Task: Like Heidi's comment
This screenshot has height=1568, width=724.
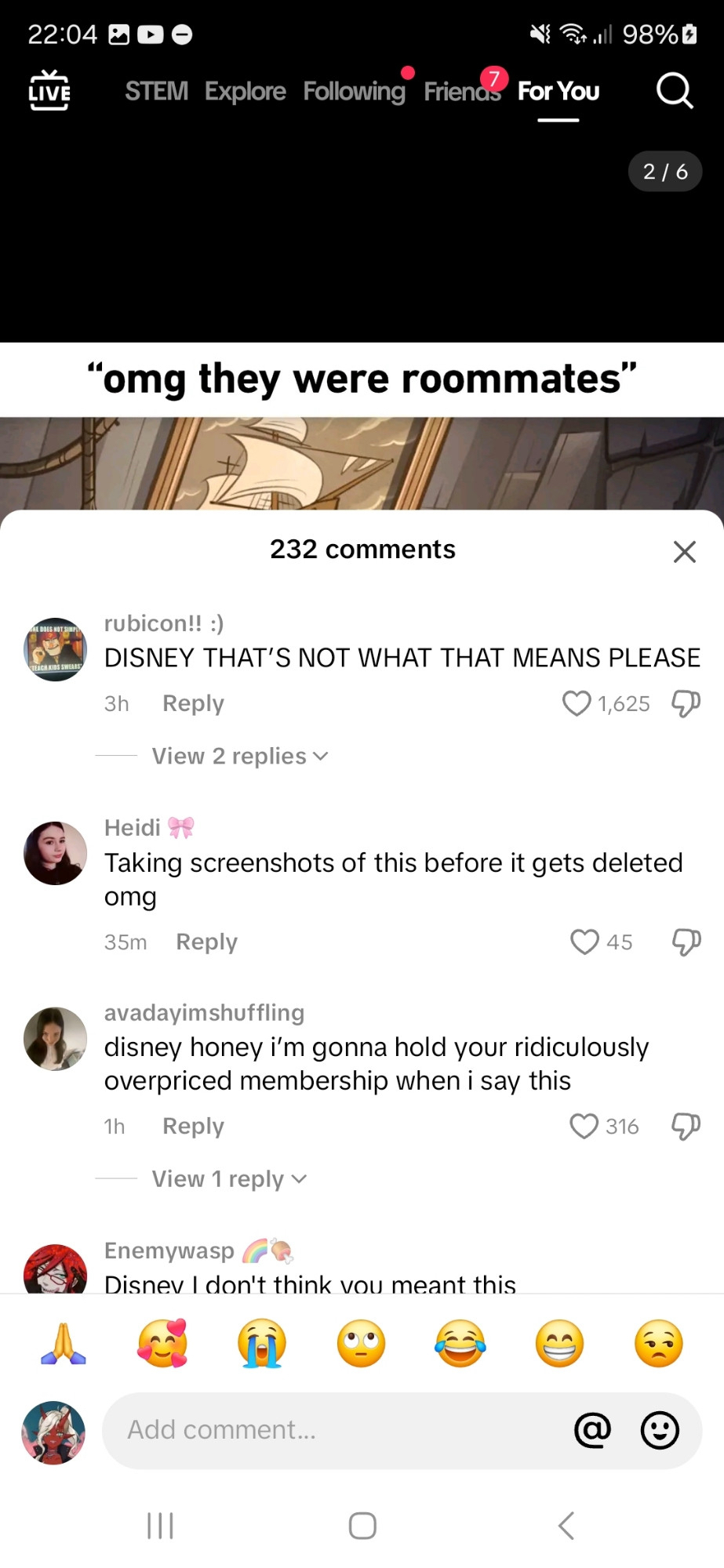Action: coord(584,942)
